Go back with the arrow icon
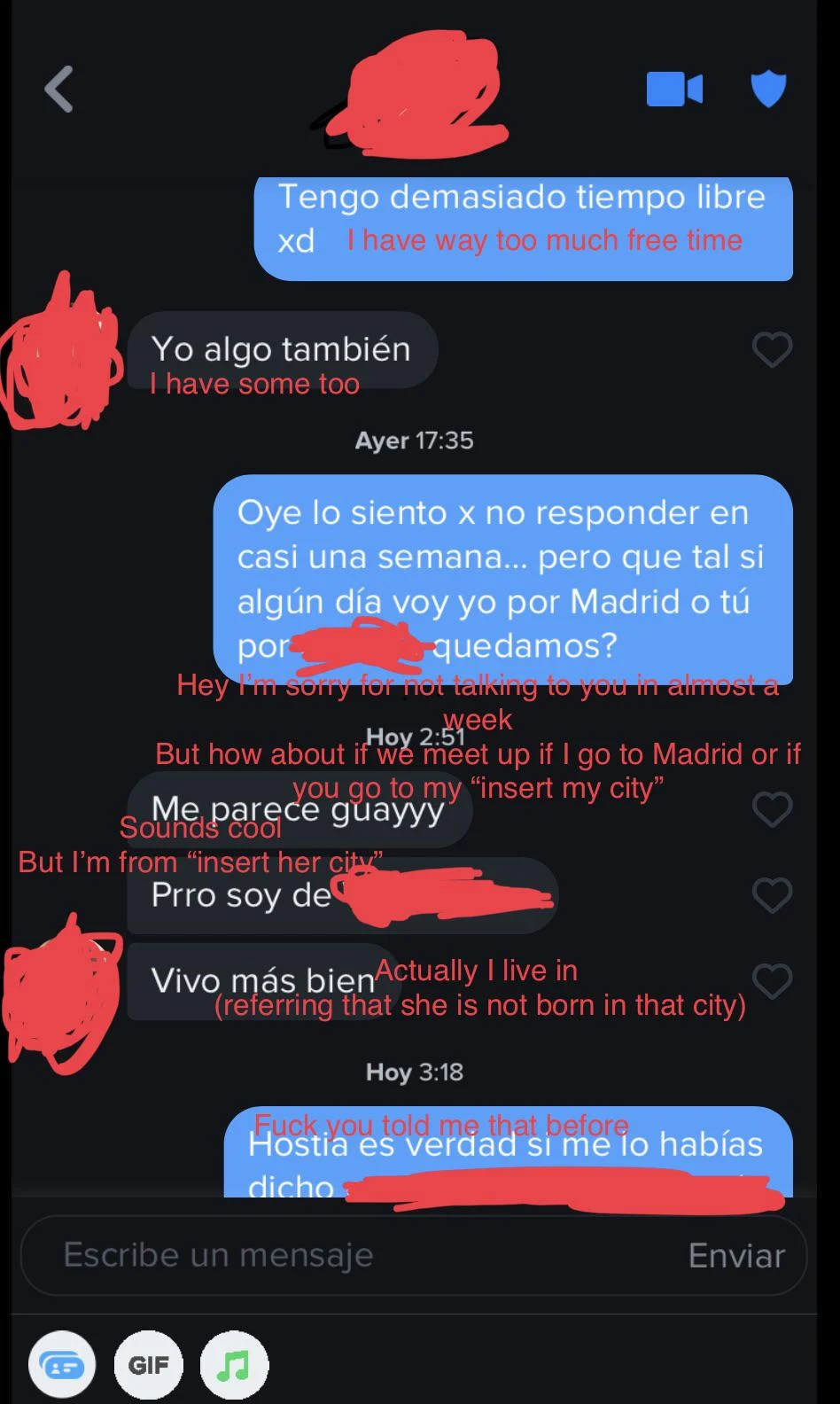 click(x=59, y=90)
